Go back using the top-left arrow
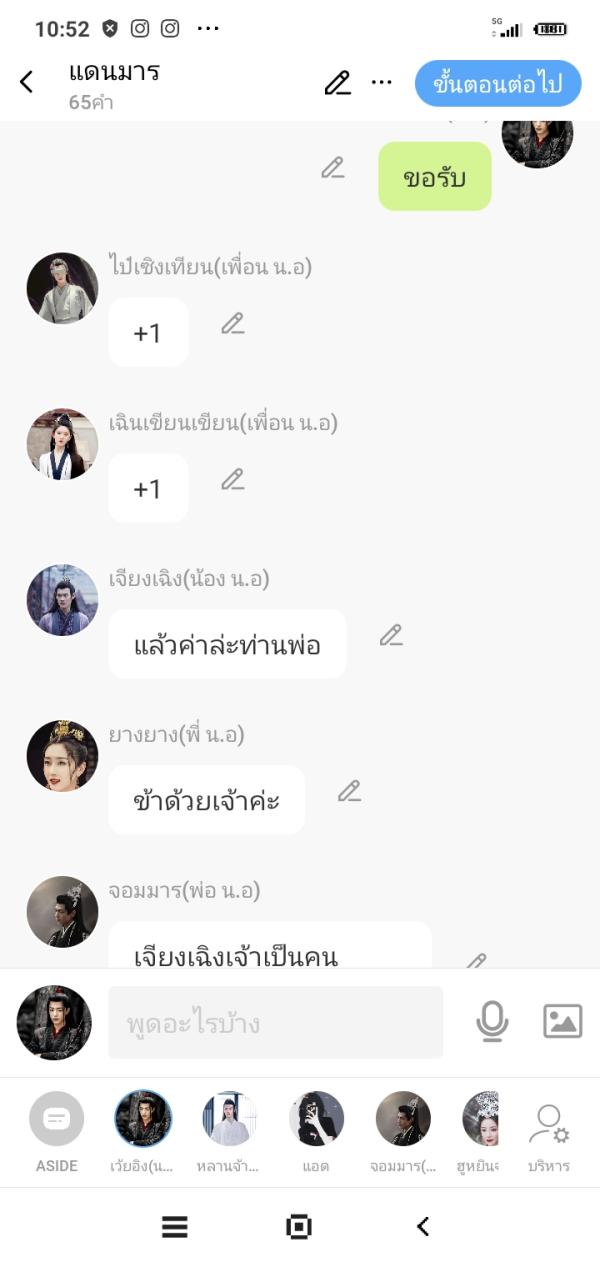The width and height of the screenshot is (600, 1267). pos(27,83)
